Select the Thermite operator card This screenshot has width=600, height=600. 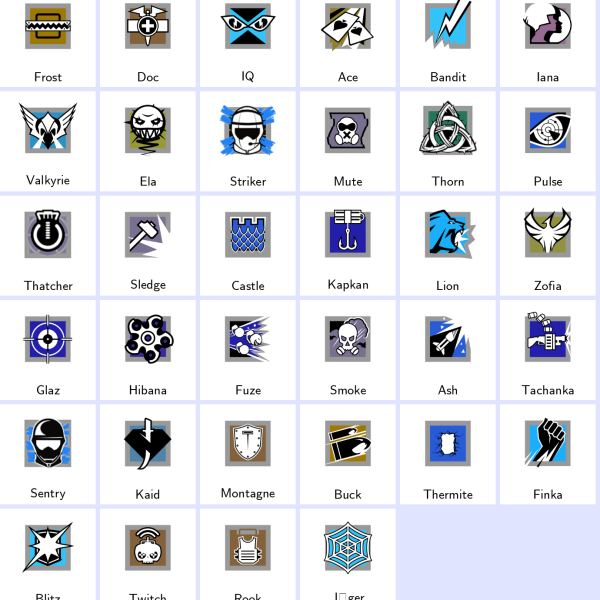[448, 452]
